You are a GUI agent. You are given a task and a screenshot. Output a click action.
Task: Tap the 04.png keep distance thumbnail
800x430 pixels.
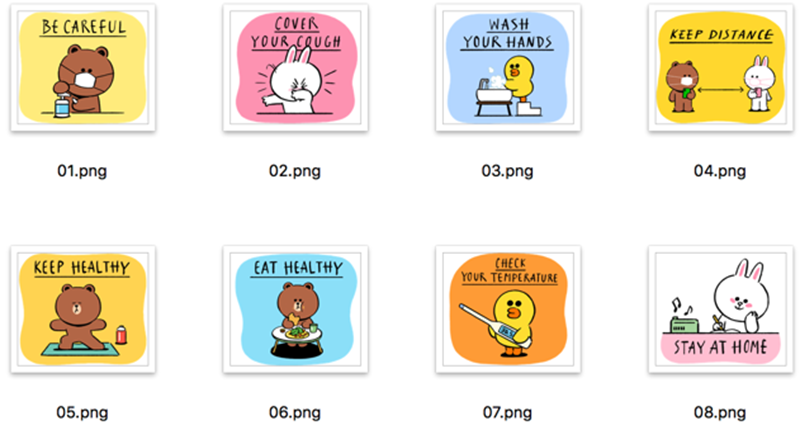pyautogui.click(x=717, y=68)
